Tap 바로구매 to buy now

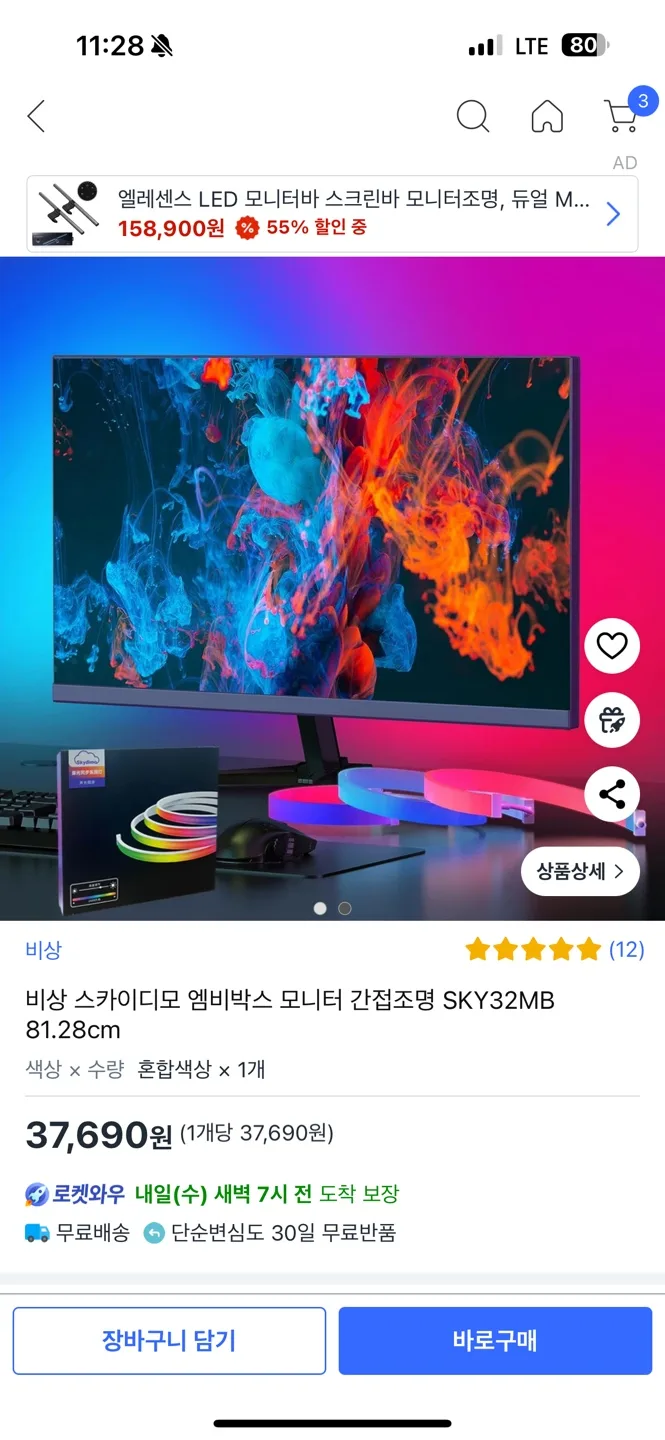(495, 1340)
